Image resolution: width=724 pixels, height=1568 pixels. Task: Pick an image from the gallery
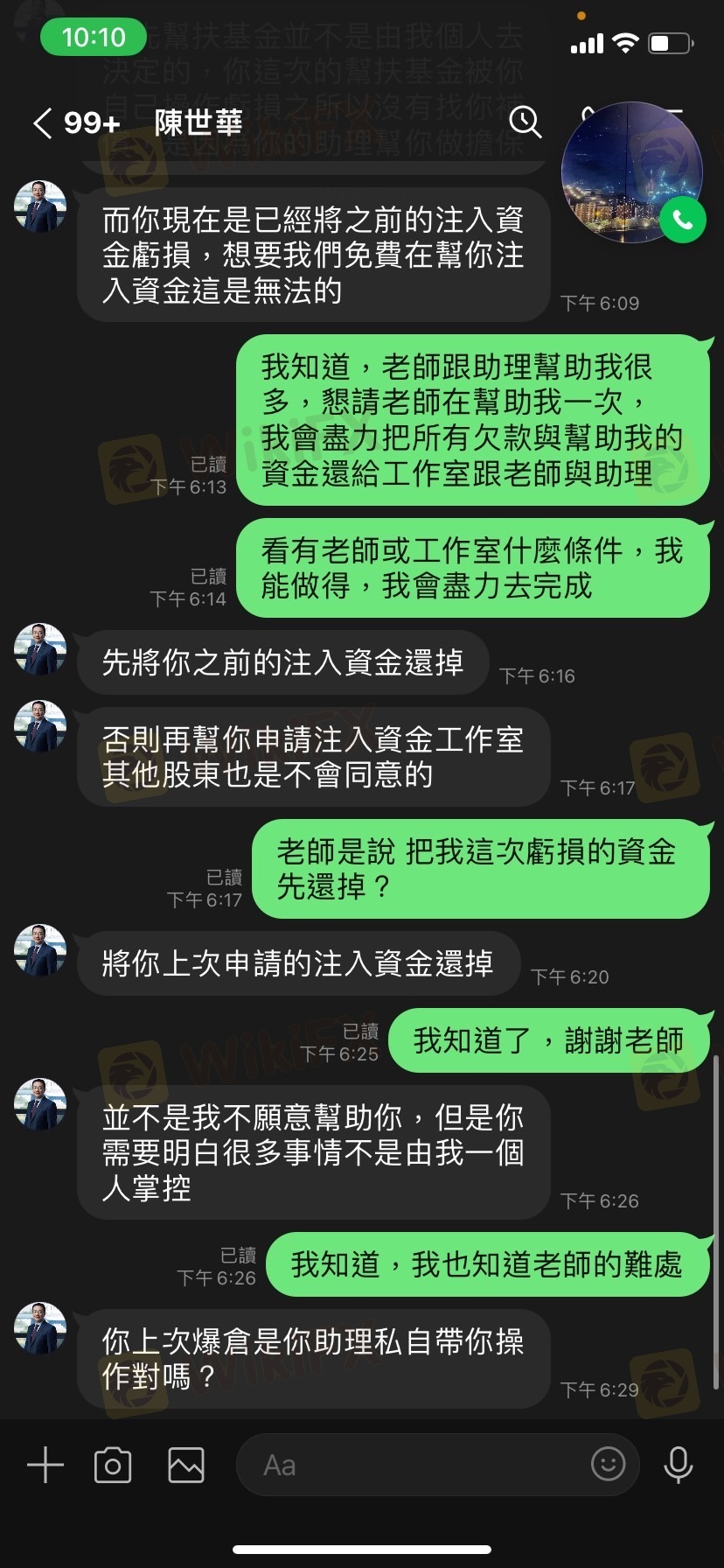tap(185, 1465)
